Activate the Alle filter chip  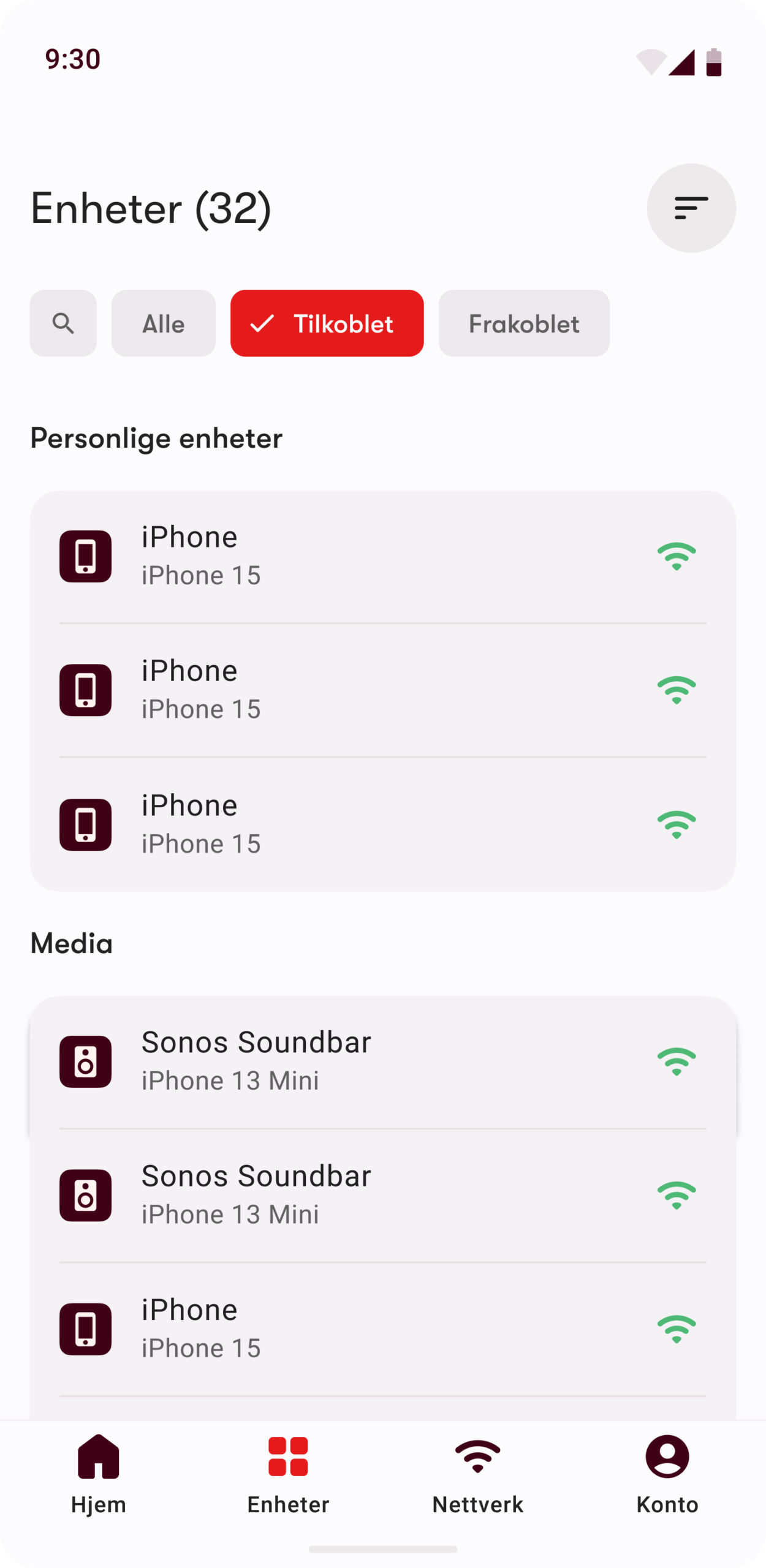[163, 323]
